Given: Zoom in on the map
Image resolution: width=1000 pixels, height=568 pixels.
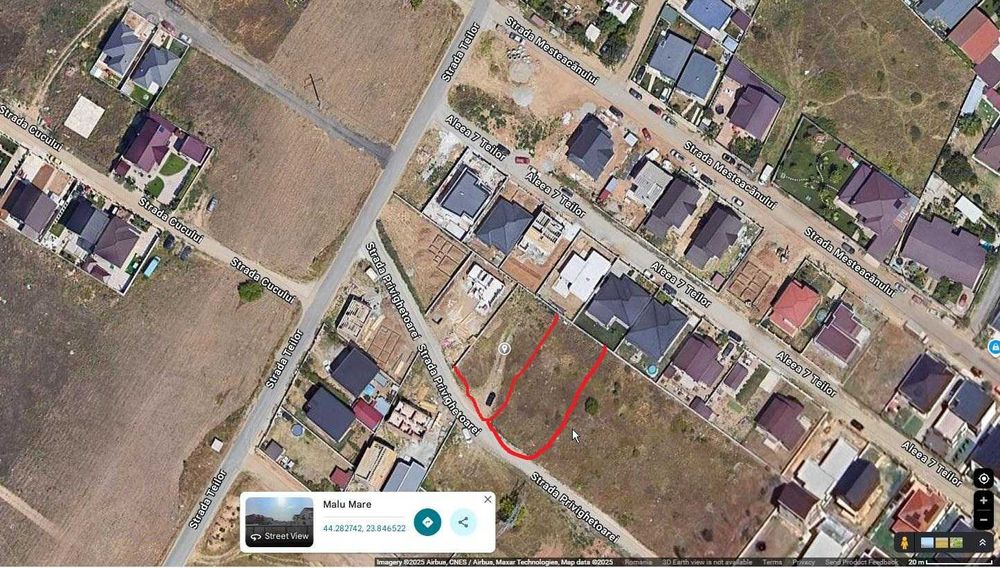Looking at the screenshot, I should [984, 501].
